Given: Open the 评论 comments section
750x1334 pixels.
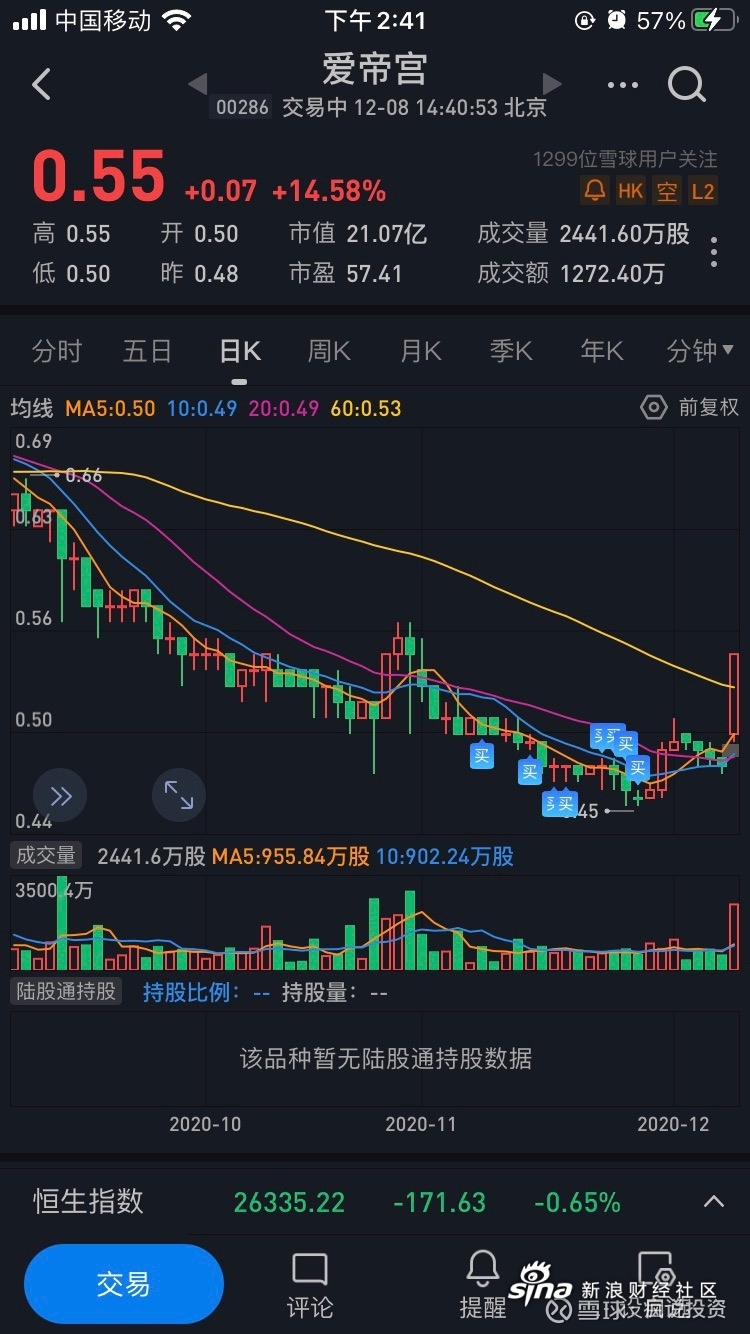Looking at the screenshot, I should coord(310,1285).
